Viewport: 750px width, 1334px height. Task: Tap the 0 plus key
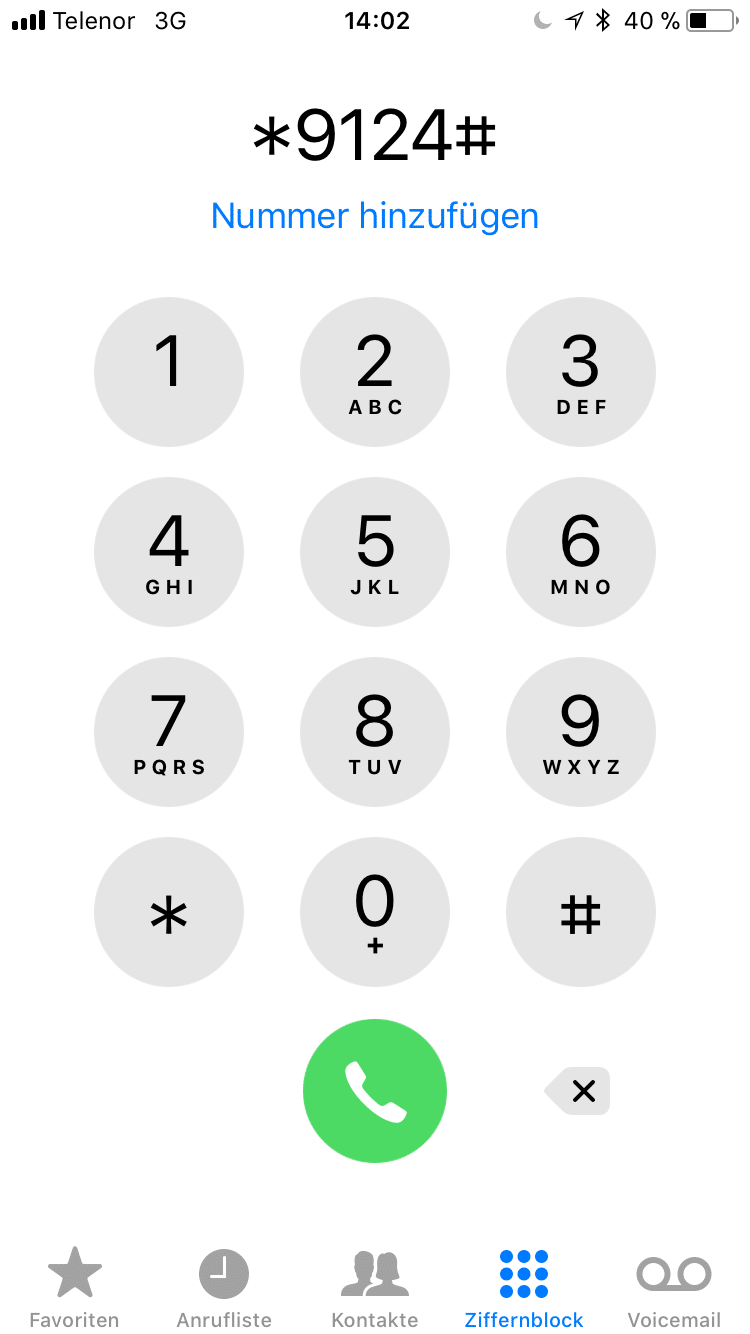pyautogui.click(x=375, y=912)
